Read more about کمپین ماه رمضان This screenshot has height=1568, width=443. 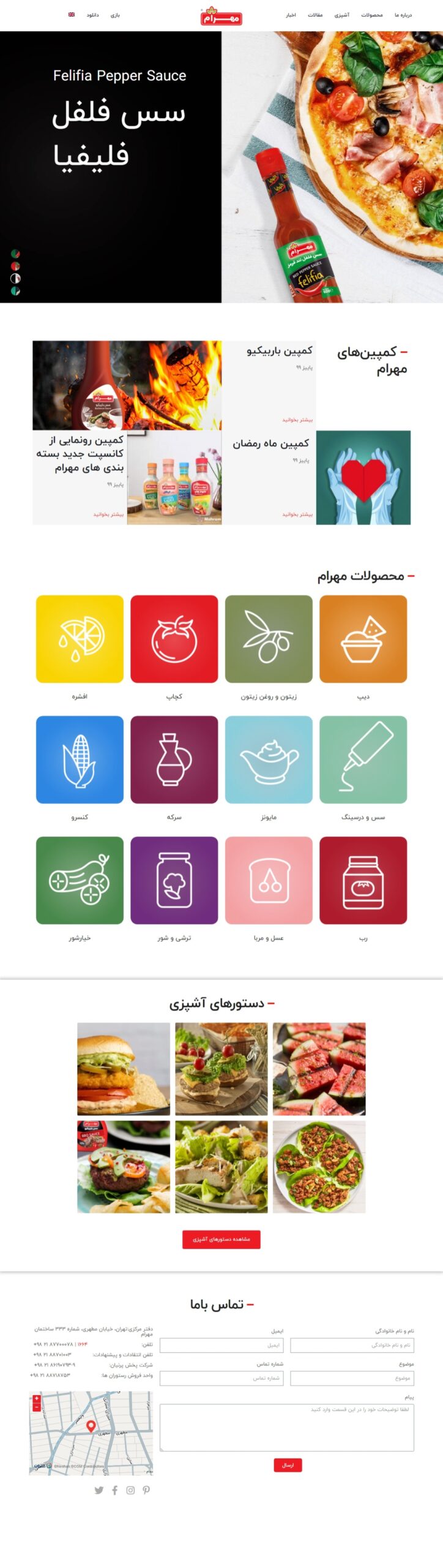(297, 514)
